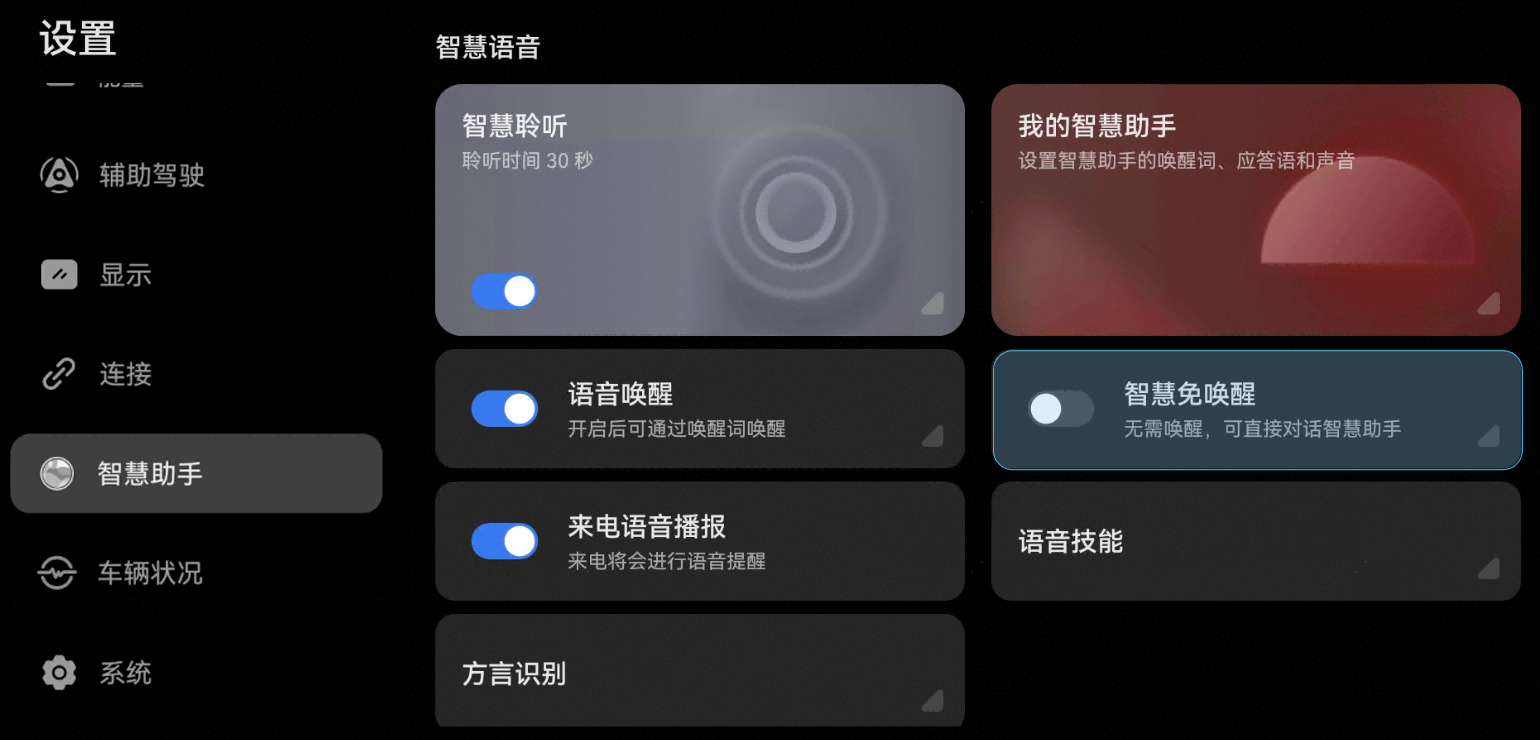Disable 语音唤醒 toggle

(504, 409)
